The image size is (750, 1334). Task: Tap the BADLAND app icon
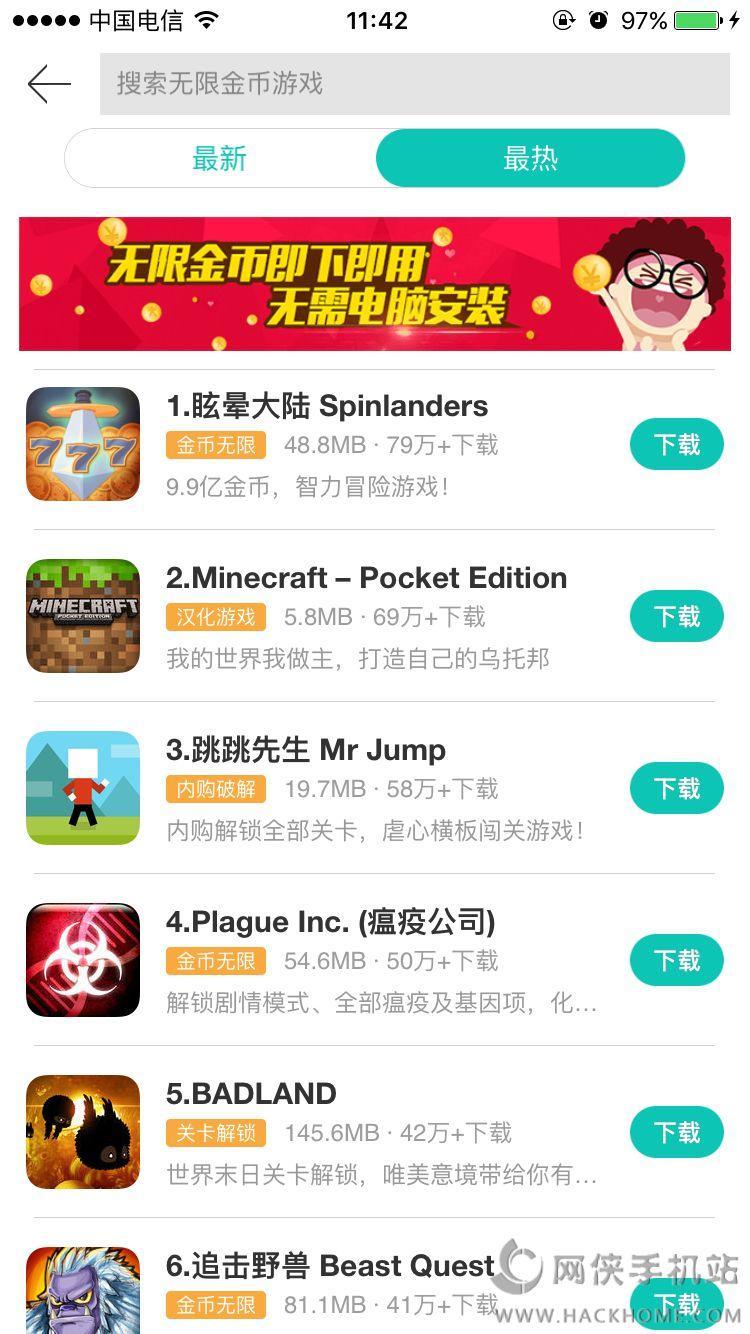pyautogui.click(x=83, y=1132)
